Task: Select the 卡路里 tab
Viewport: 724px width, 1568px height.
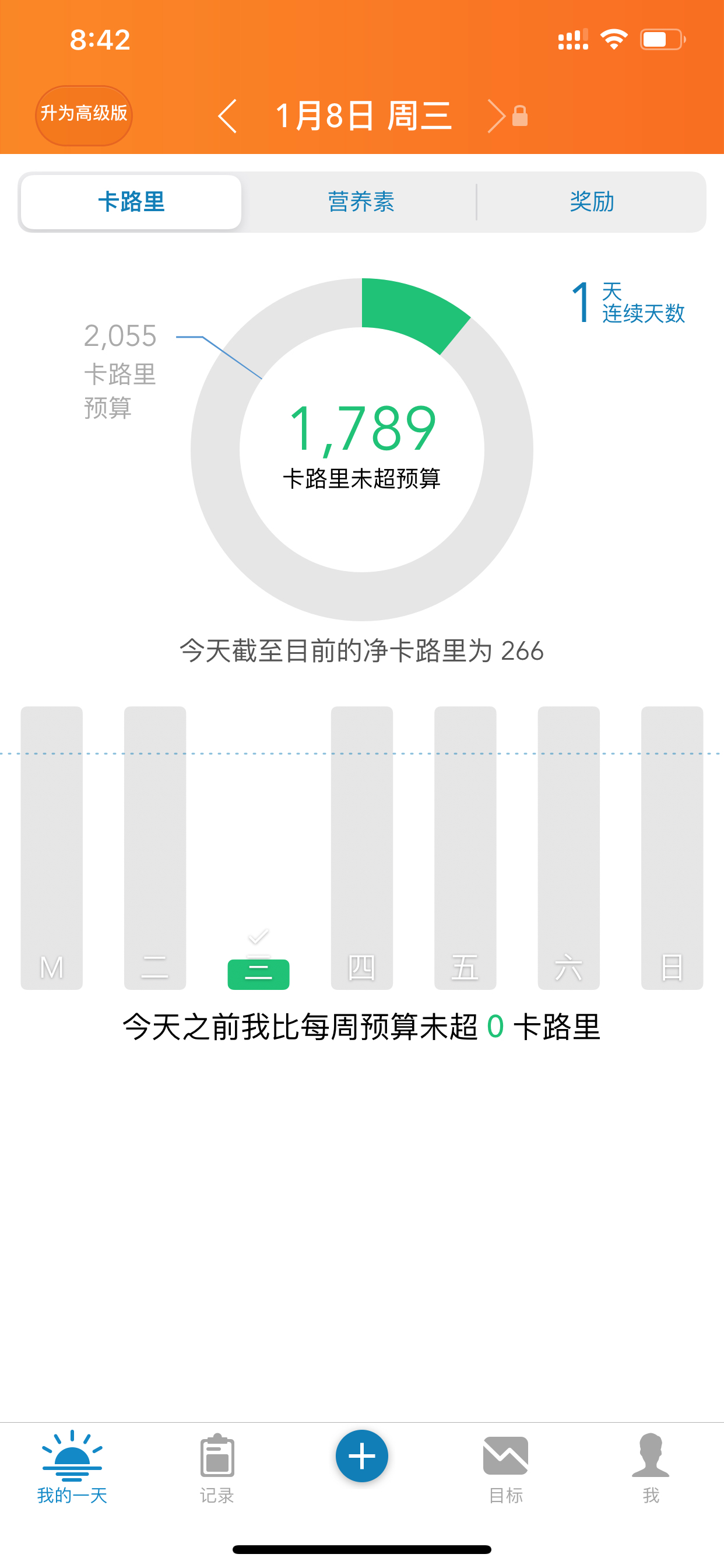Action: (131, 202)
